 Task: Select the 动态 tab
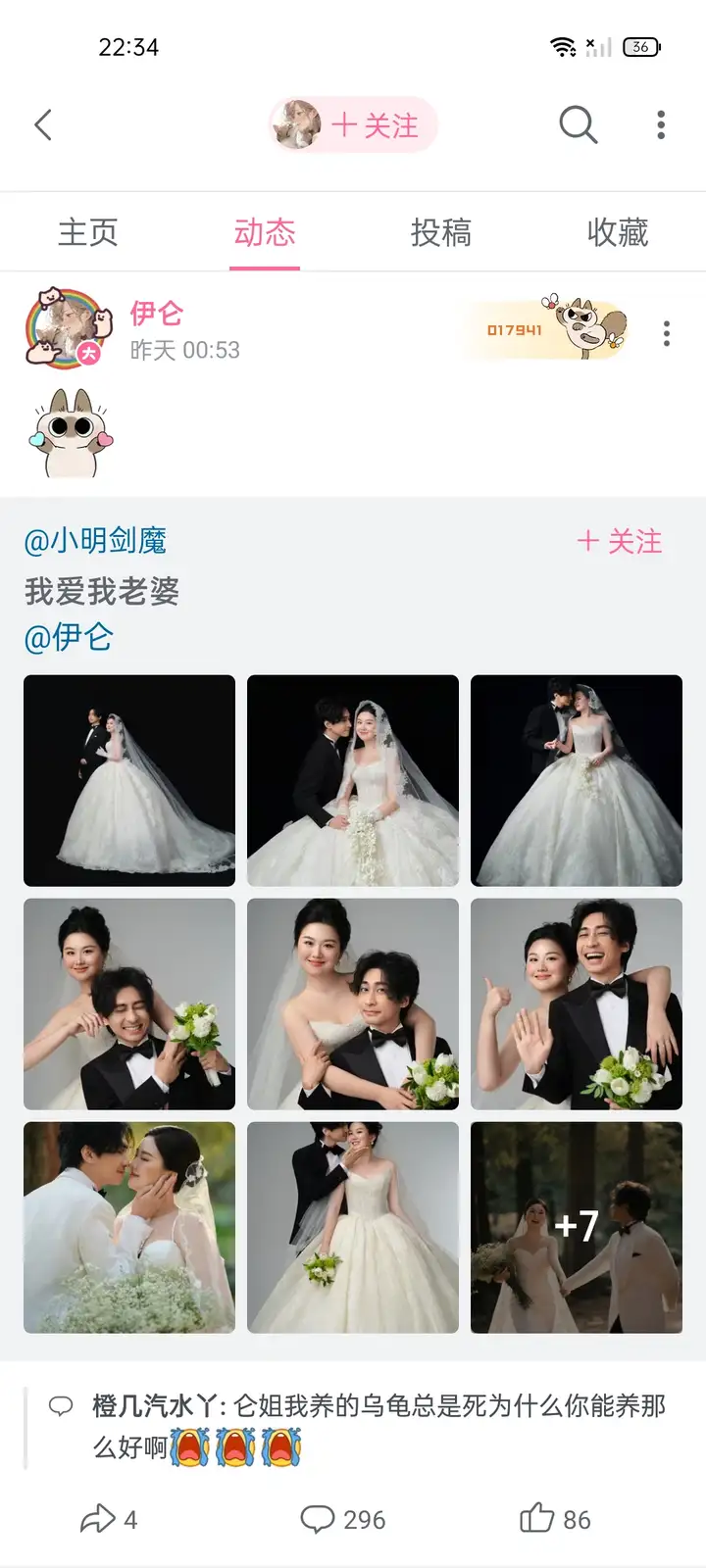tap(265, 233)
